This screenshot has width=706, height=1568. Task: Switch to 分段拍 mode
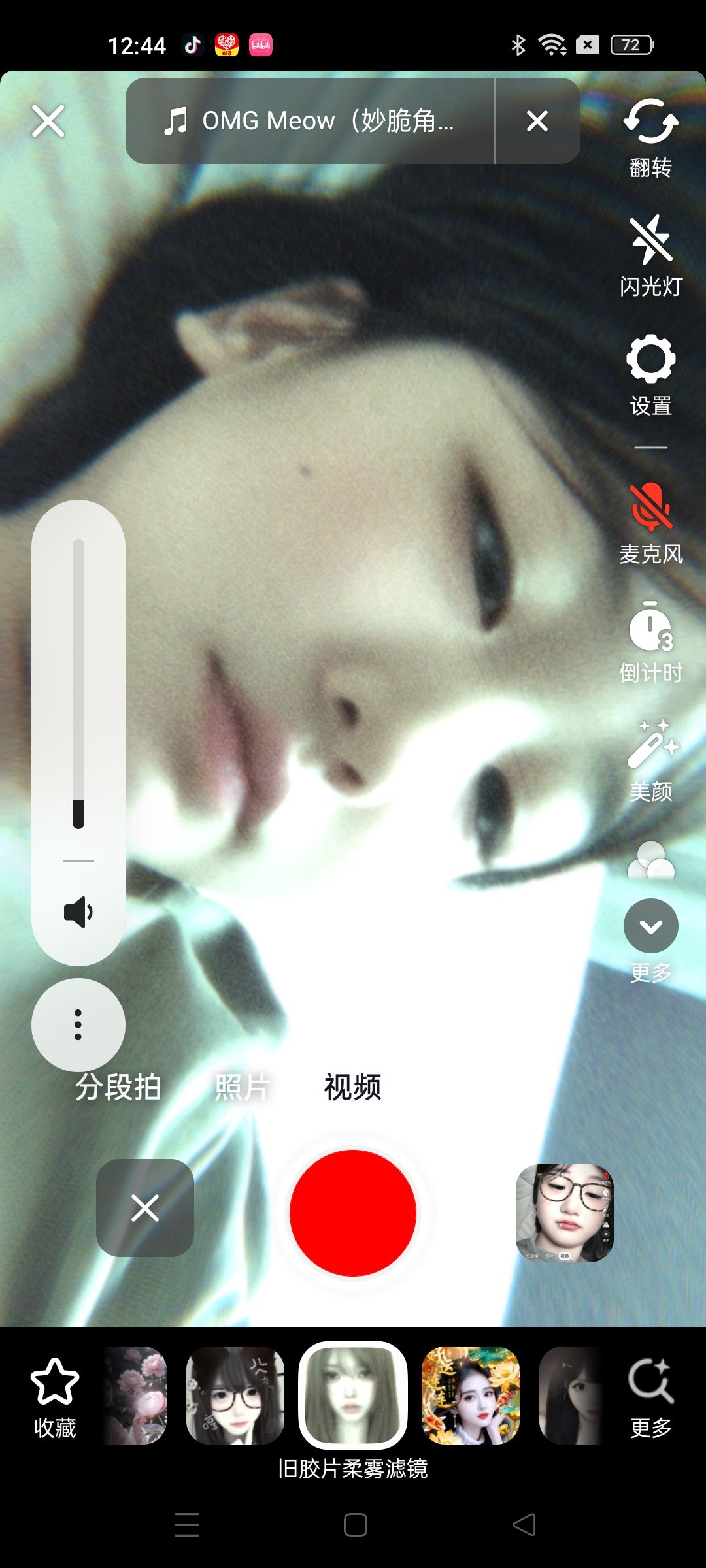(118, 1087)
